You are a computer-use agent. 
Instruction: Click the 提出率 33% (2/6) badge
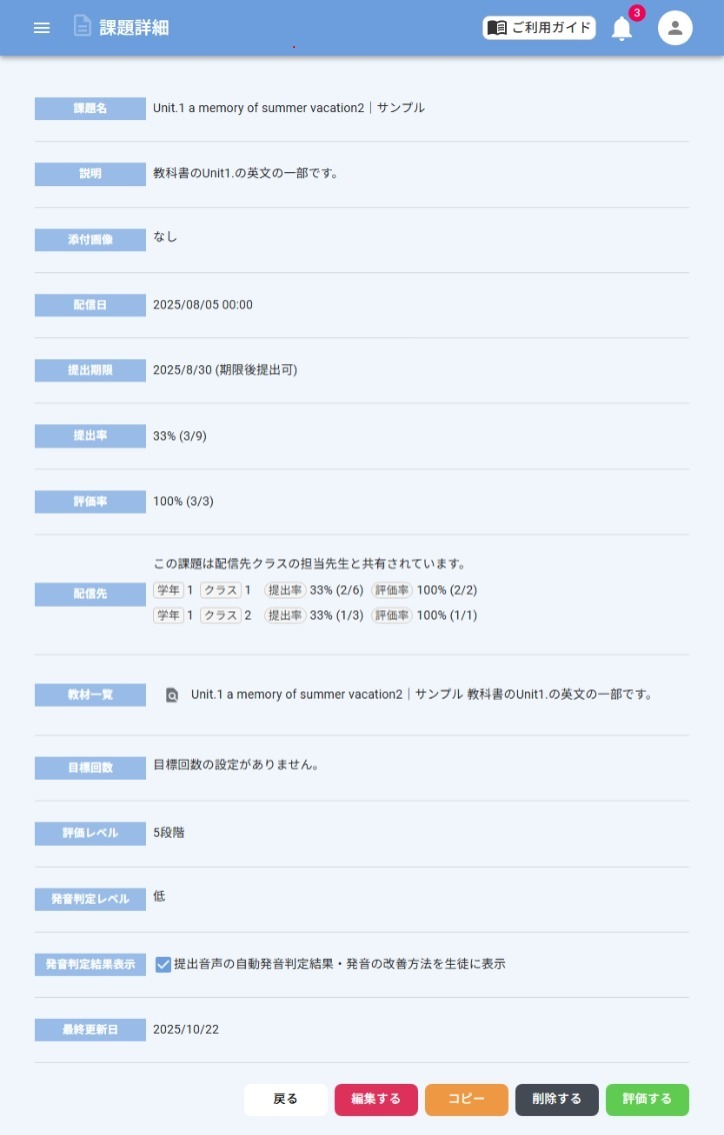[x=314, y=590]
